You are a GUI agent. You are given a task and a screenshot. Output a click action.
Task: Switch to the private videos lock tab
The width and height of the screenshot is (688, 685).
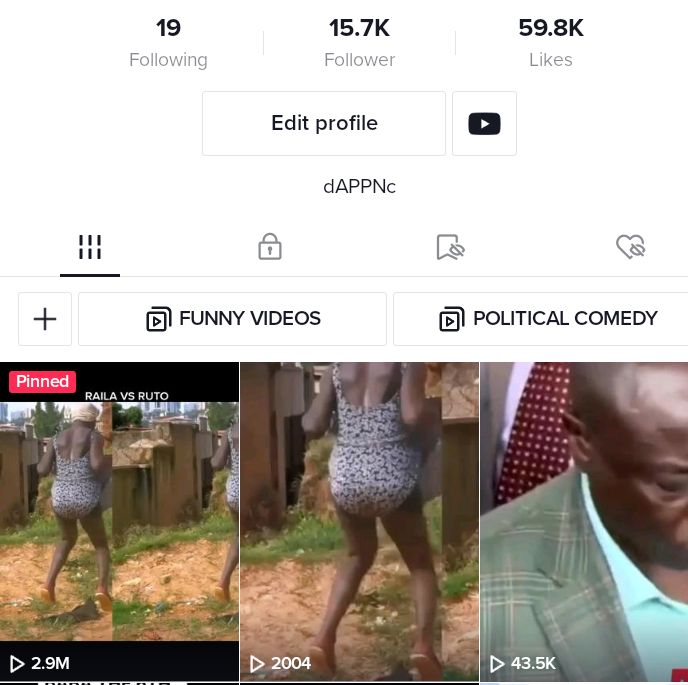(x=269, y=247)
